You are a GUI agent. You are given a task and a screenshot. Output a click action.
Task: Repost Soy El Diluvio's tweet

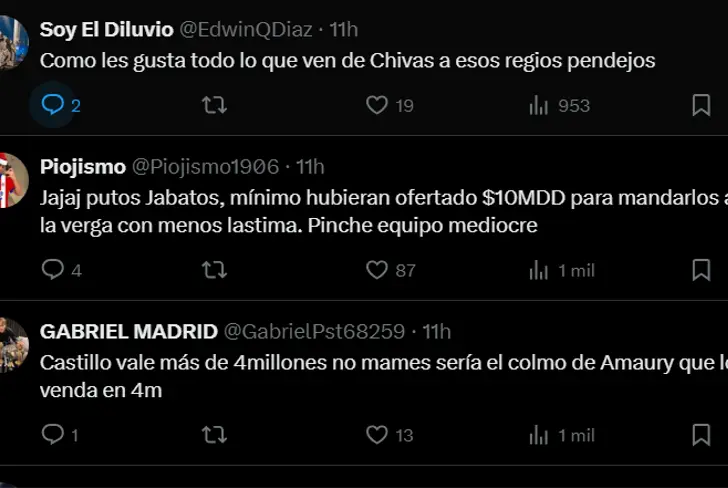[214, 105]
